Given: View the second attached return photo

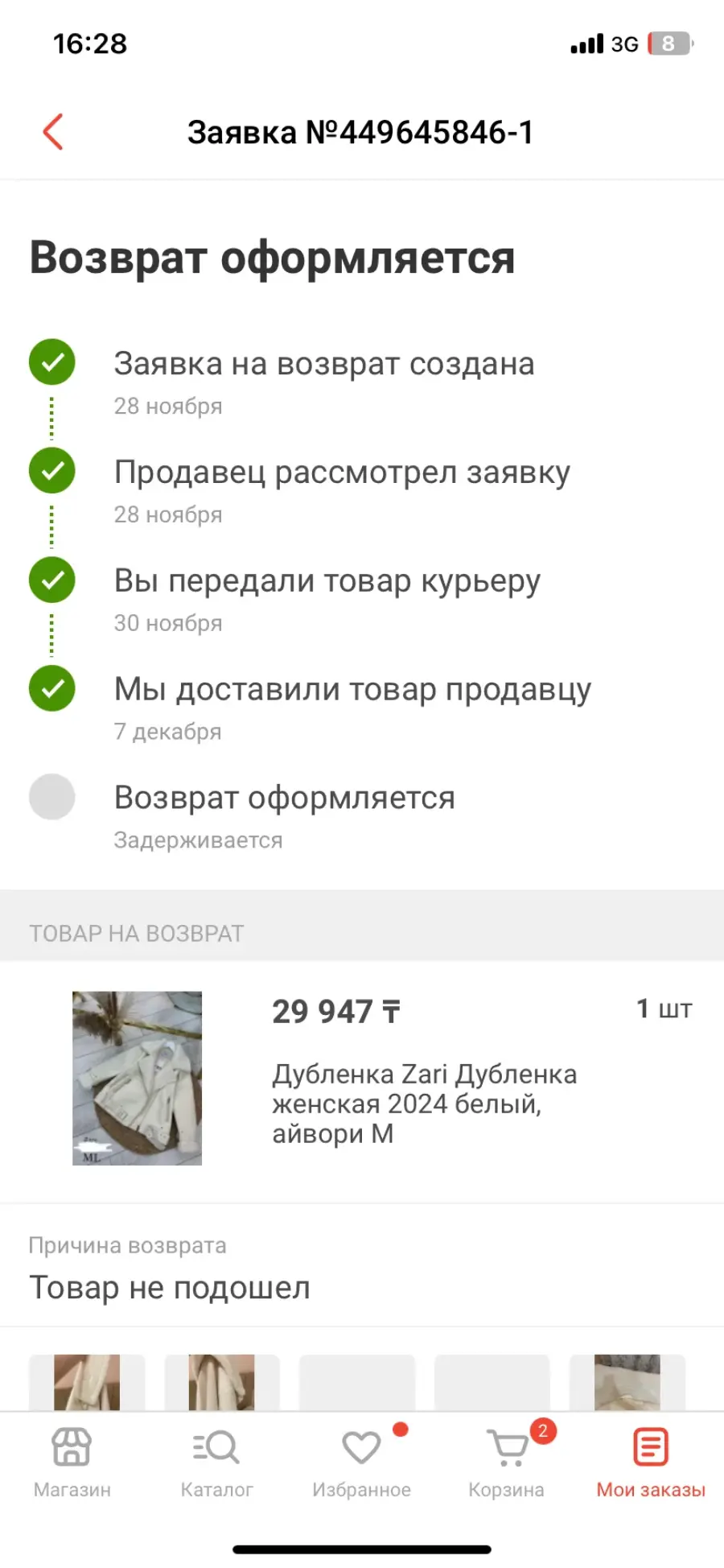Looking at the screenshot, I should click(x=222, y=1382).
